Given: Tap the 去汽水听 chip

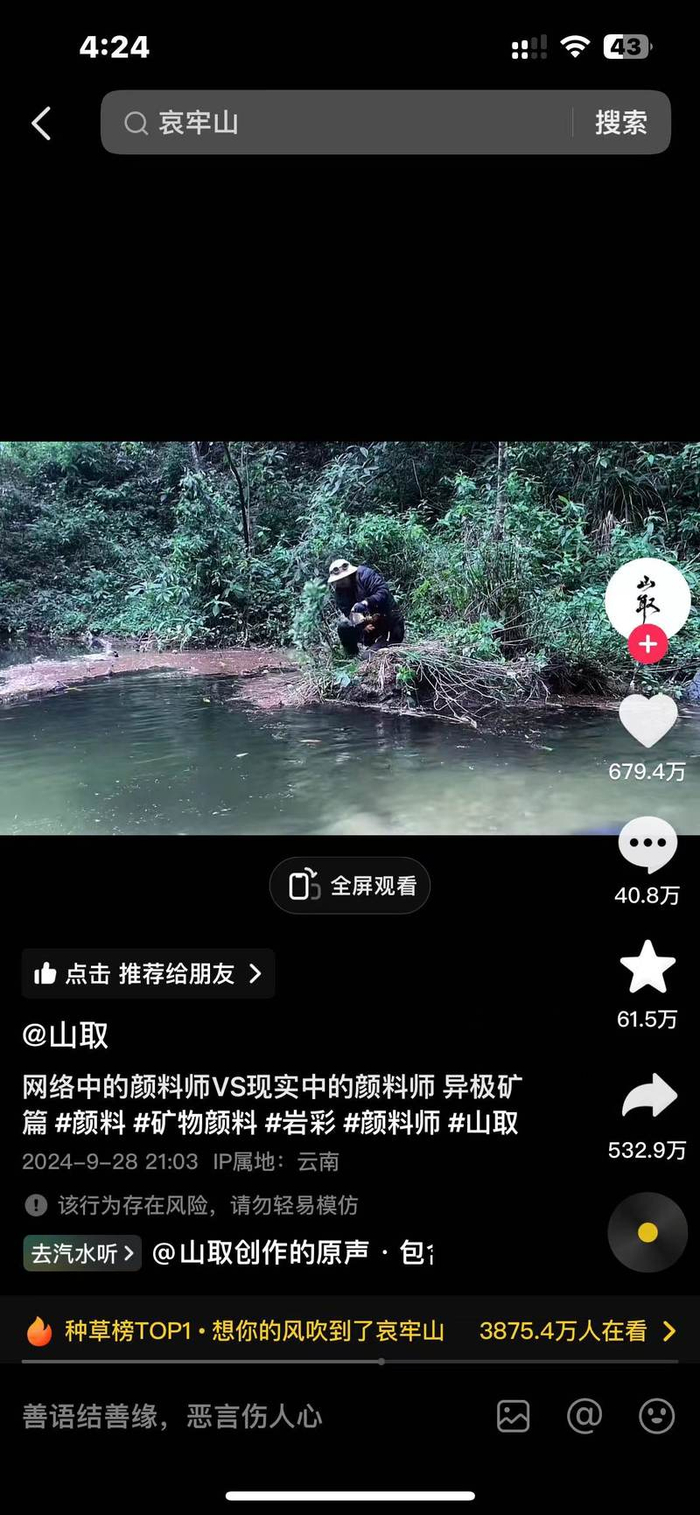Looking at the screenshot, I should (82, 1253).
